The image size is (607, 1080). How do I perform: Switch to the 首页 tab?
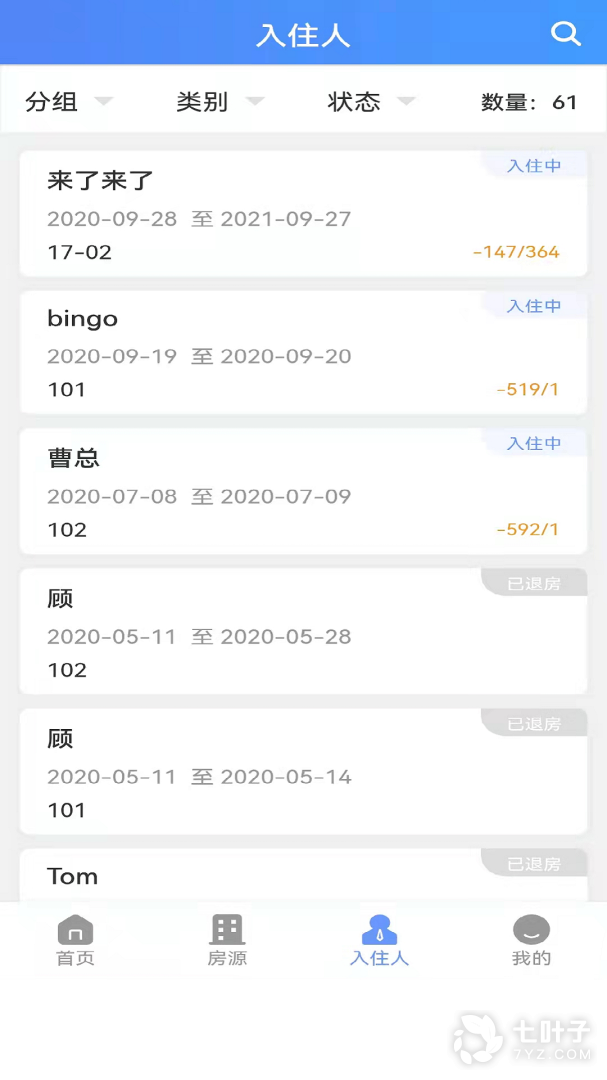(x=75, y=941)
